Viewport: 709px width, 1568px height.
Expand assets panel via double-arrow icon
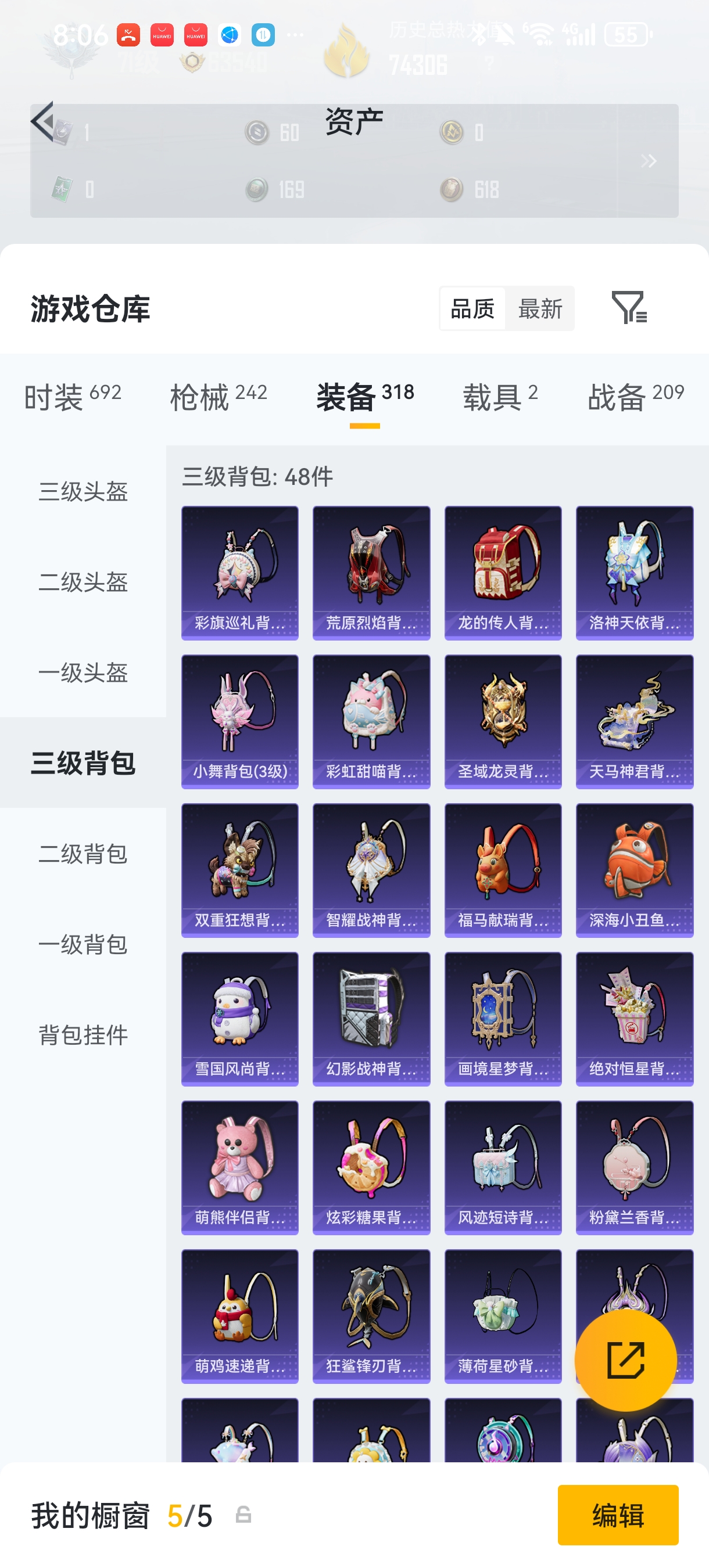click(649, 161)
